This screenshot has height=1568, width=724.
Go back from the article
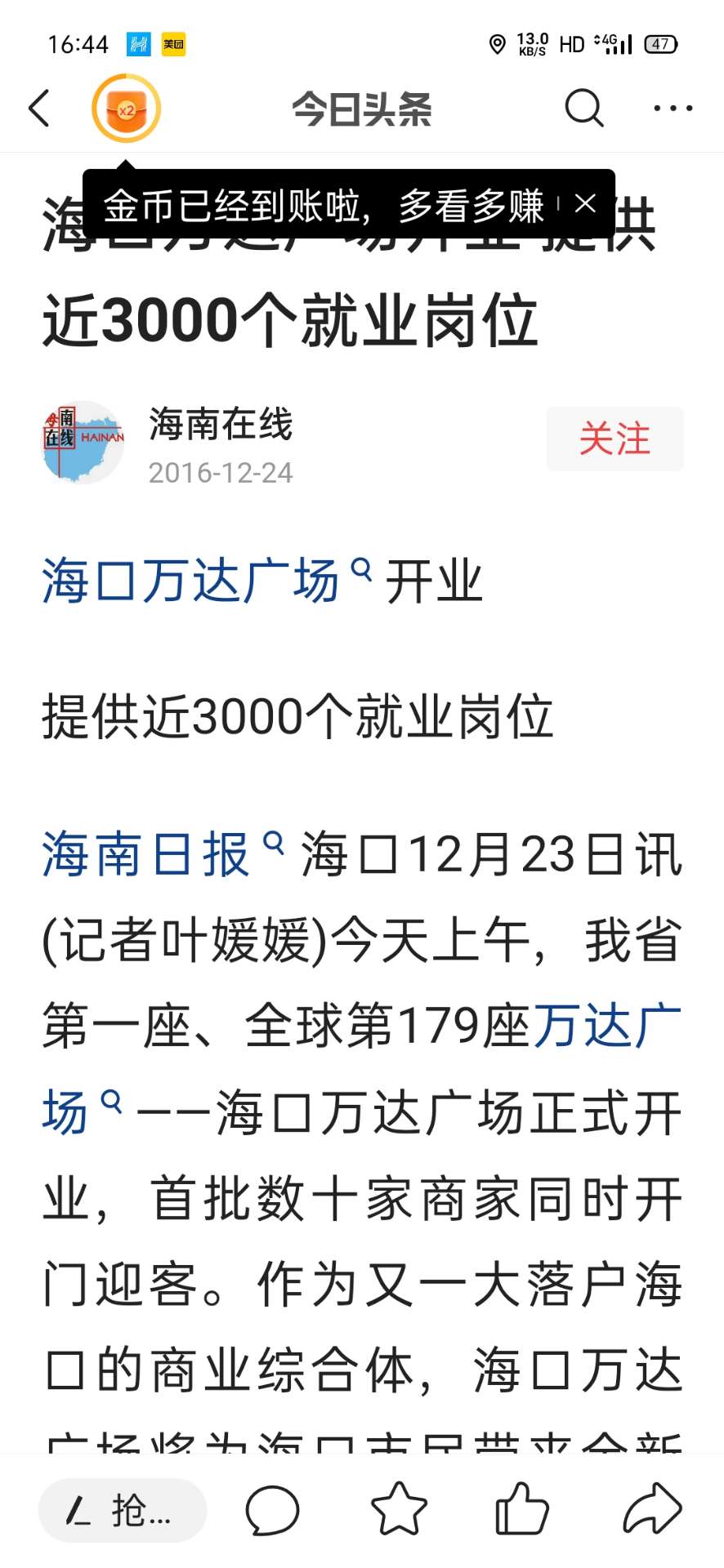coord(39,109)
